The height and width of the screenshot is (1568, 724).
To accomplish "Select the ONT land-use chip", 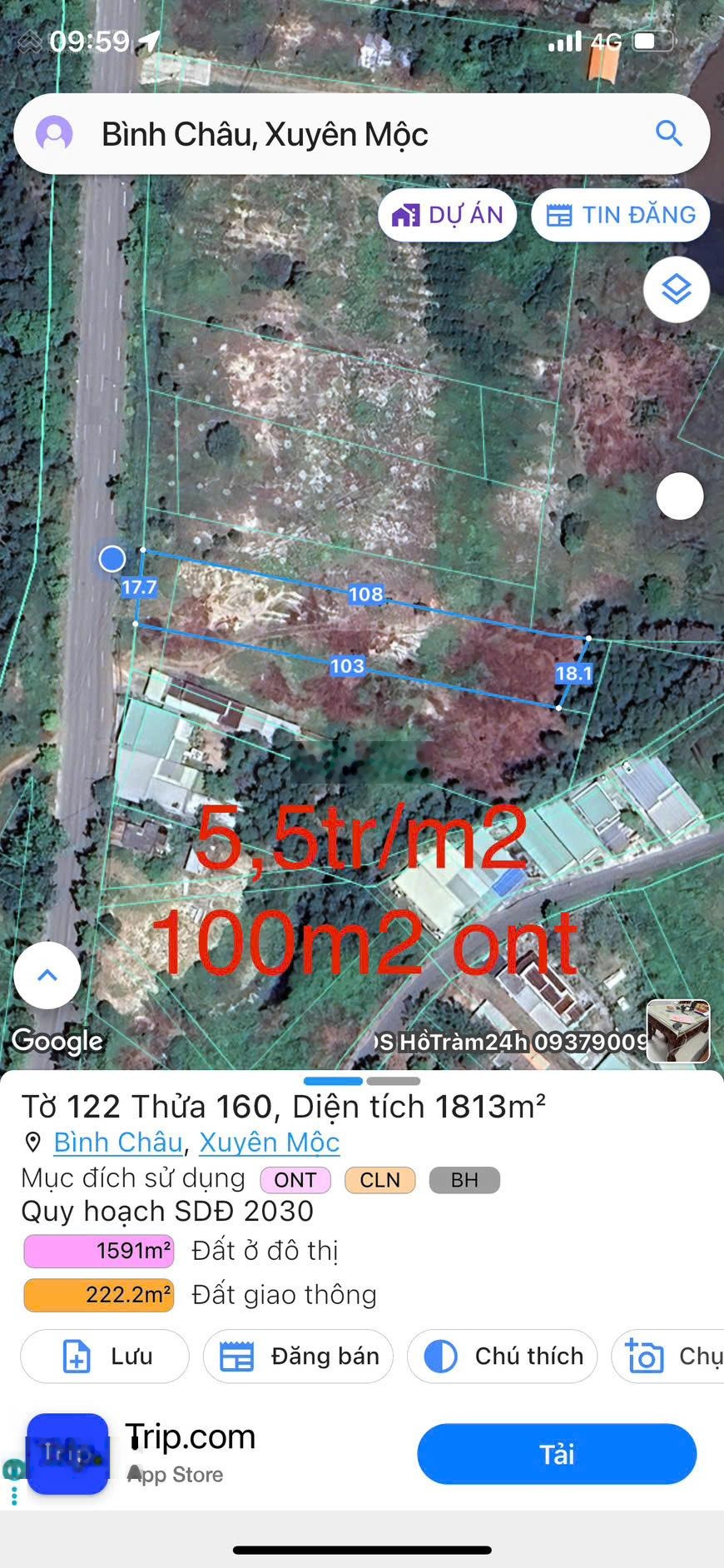I will coord(295,1180).
